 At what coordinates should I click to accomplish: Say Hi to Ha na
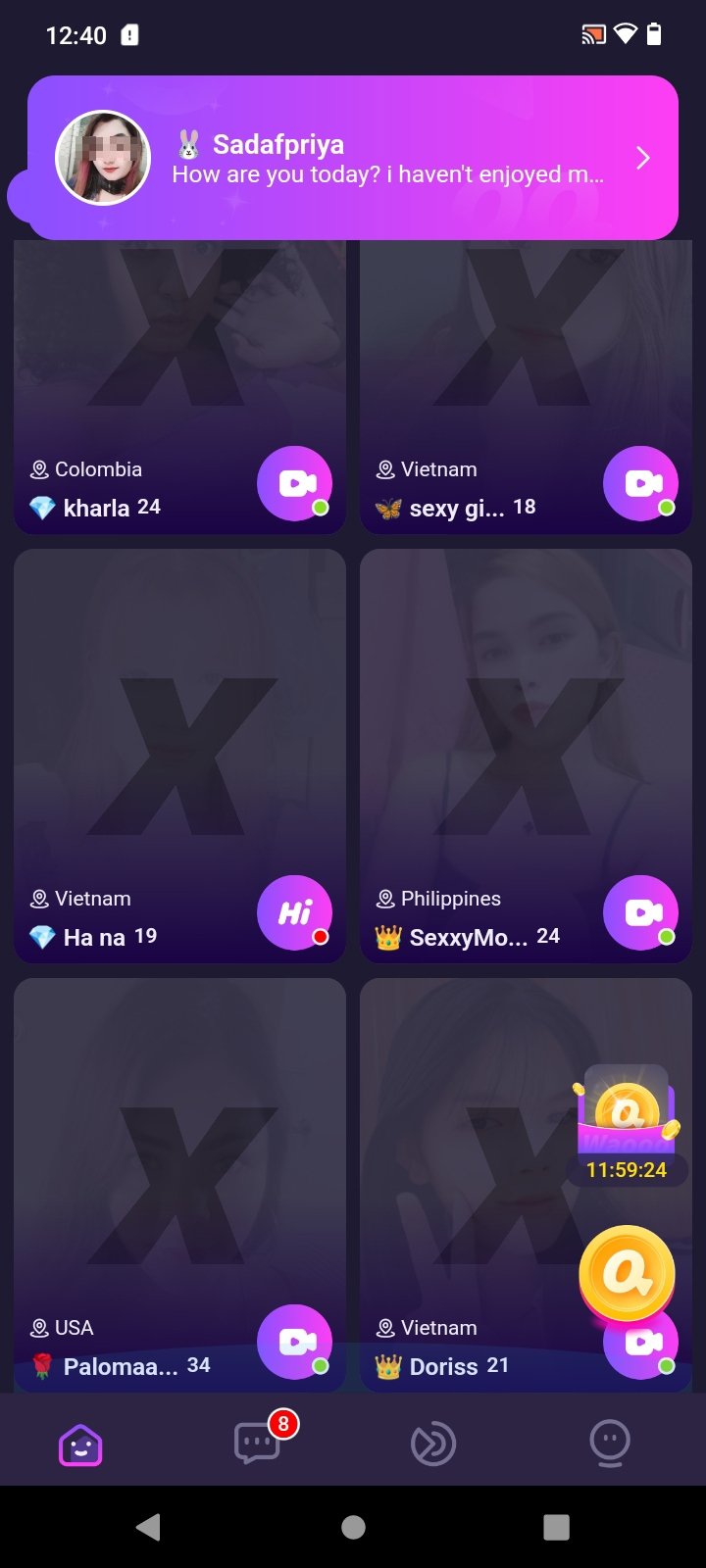coord(294,913)
